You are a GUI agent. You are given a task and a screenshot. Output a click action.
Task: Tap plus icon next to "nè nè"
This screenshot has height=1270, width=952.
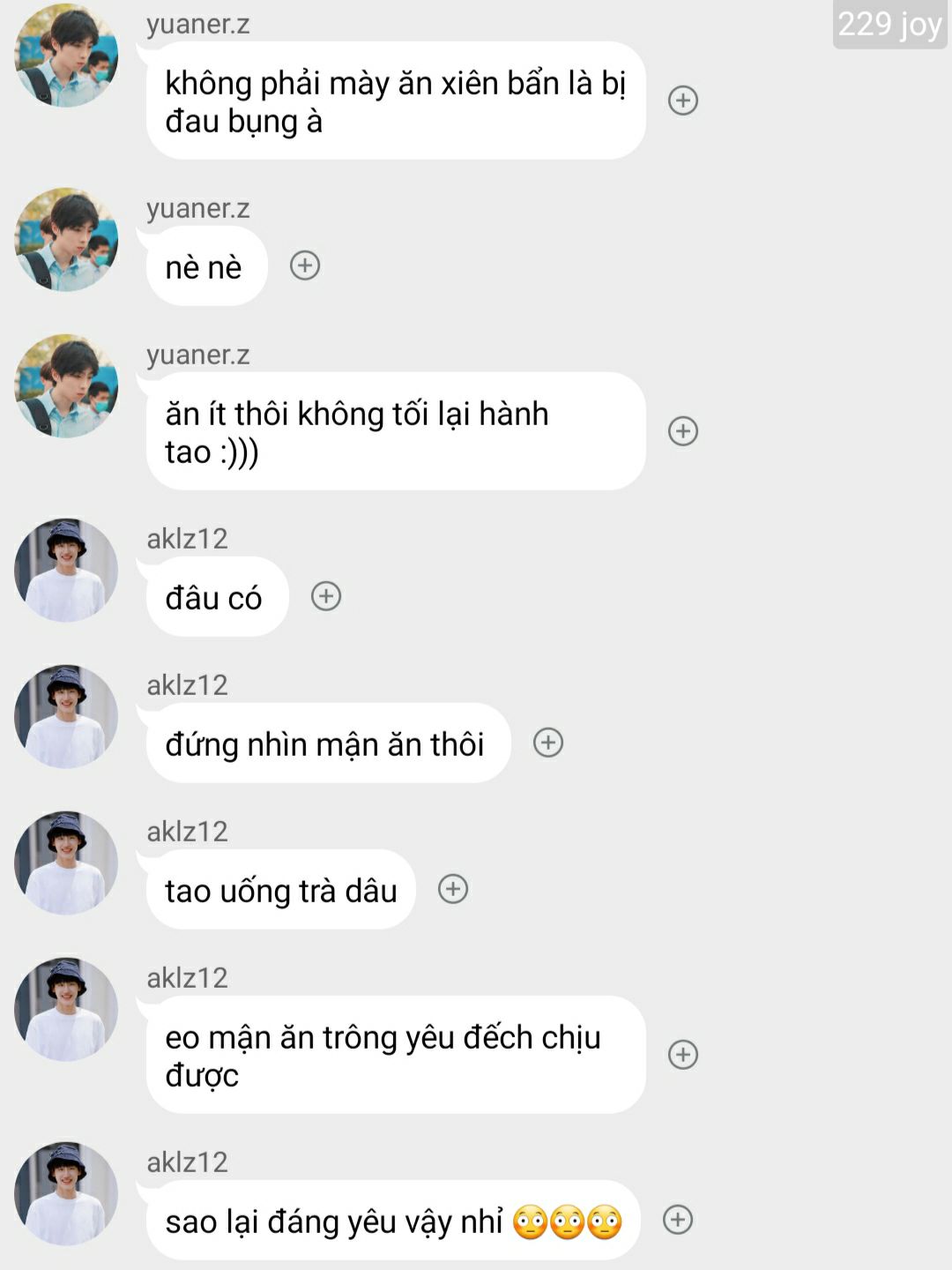click(x=305, y=265)
